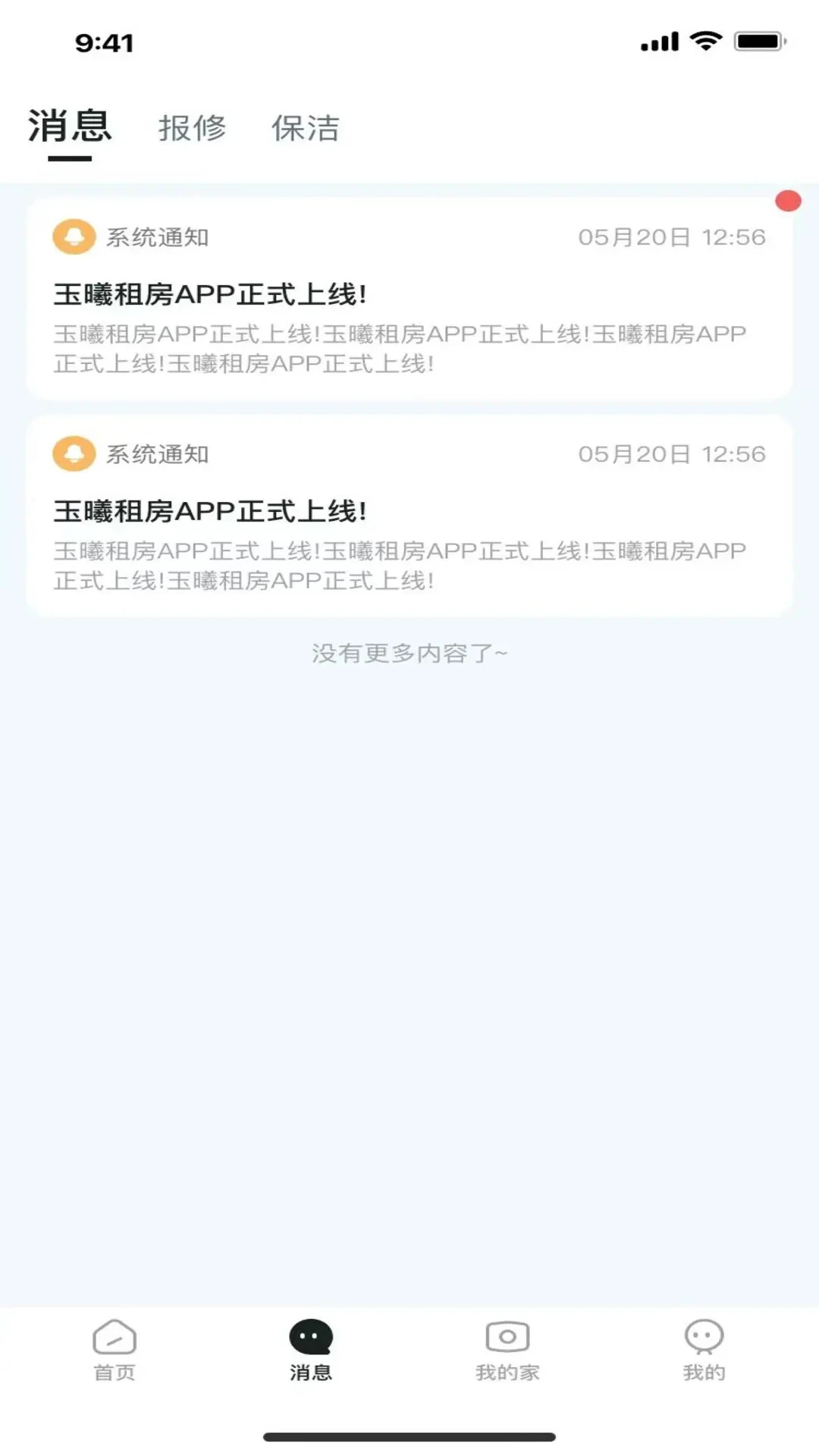Screen dimensions: 819x1456
Task: Select the 消息 tab at top
Action: click(68, 128)
